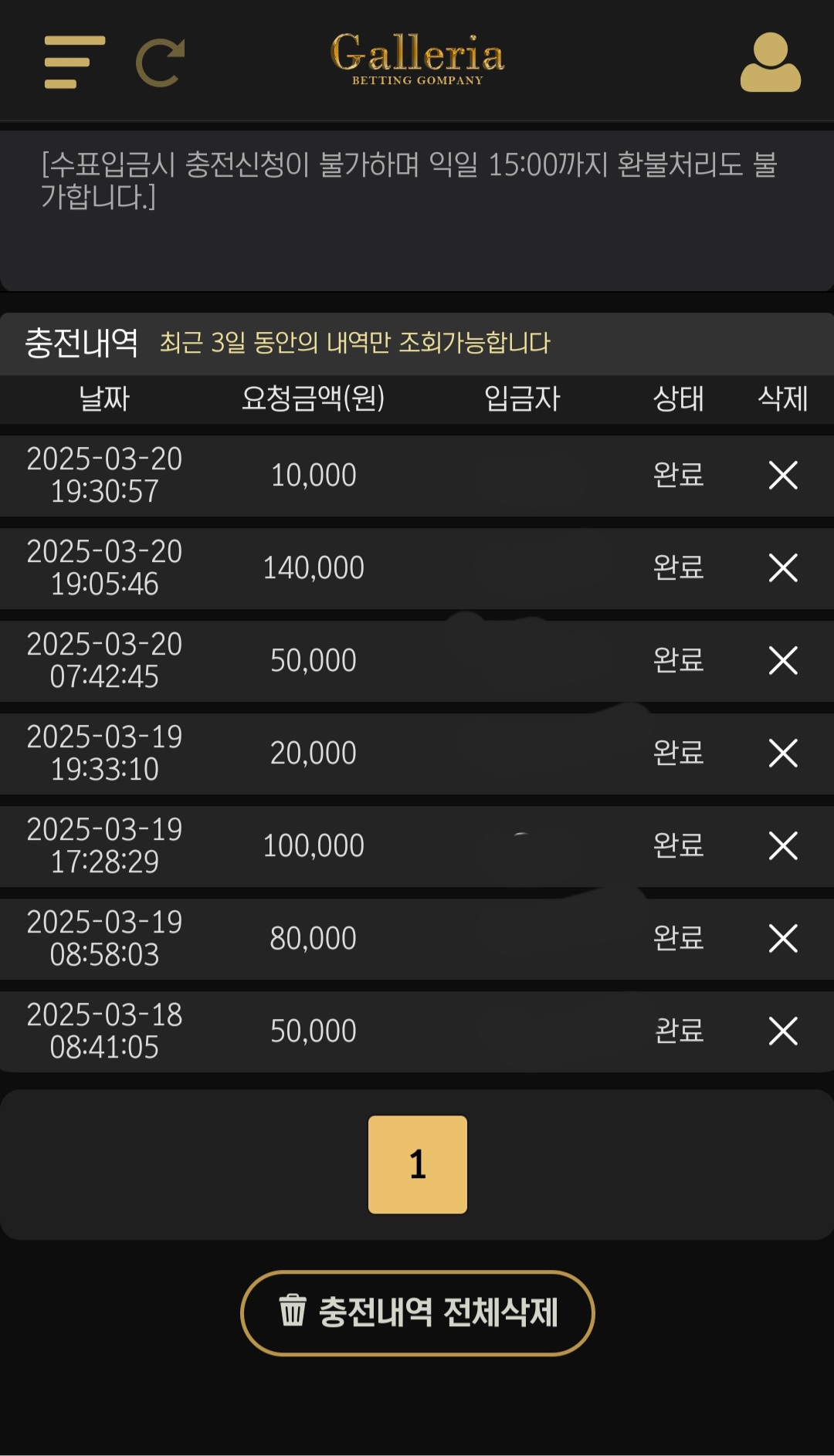Screen dimensions: 834x1456
Task: Tap the refresh icon
Action: point(161,63)
